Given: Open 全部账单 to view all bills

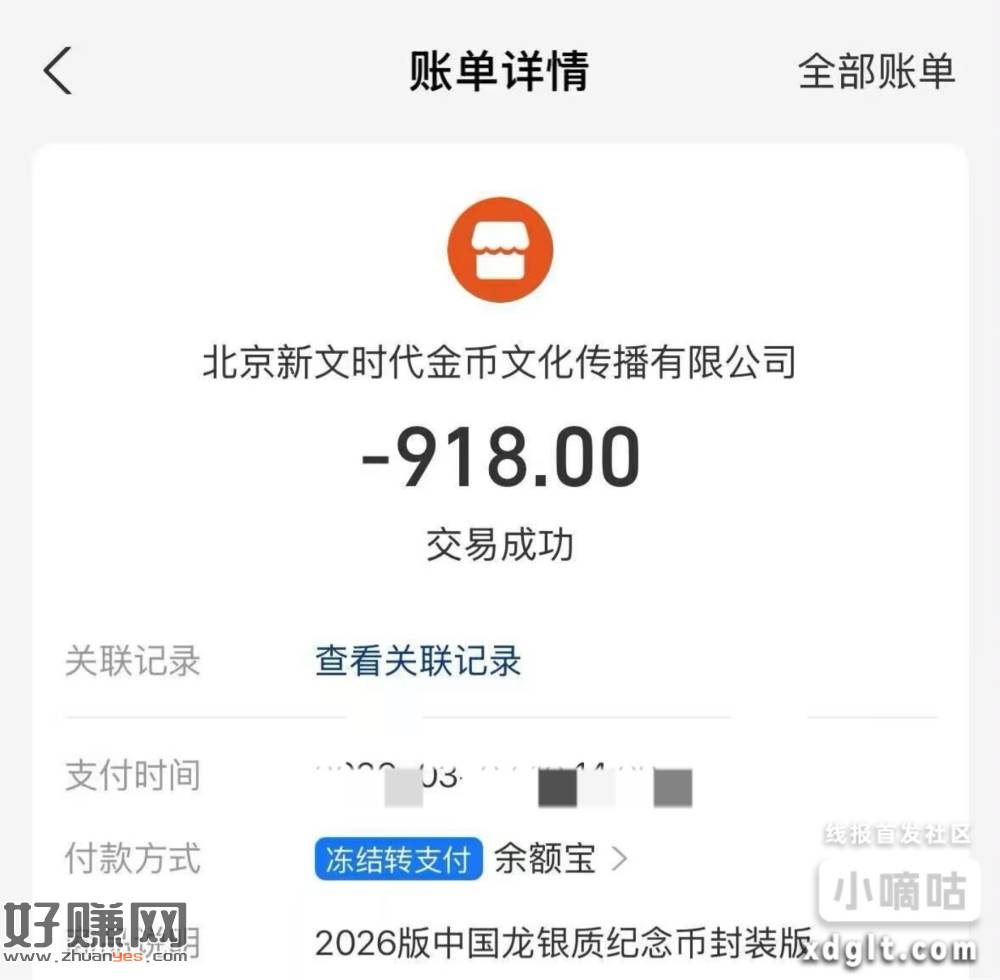Looking at the screenshot, I should tap(876, 72).
